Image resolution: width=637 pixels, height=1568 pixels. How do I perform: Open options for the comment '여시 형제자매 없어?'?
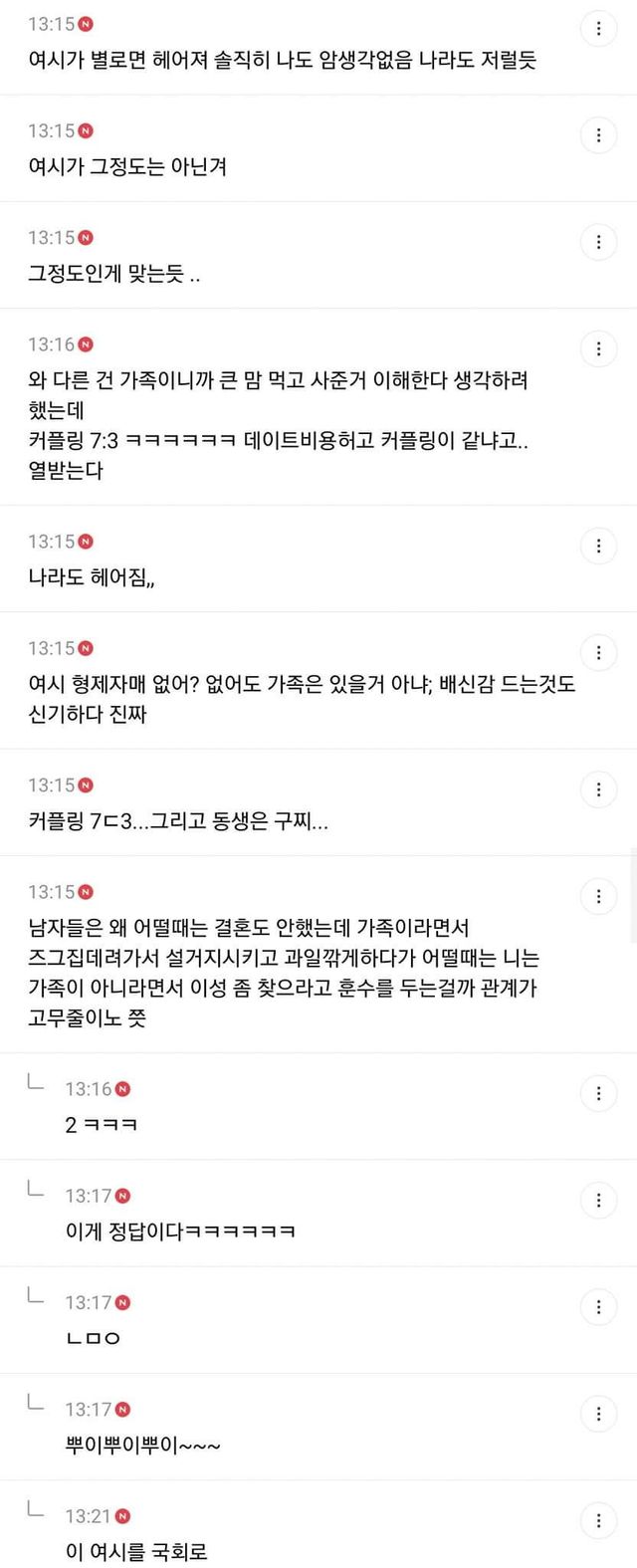598,653
